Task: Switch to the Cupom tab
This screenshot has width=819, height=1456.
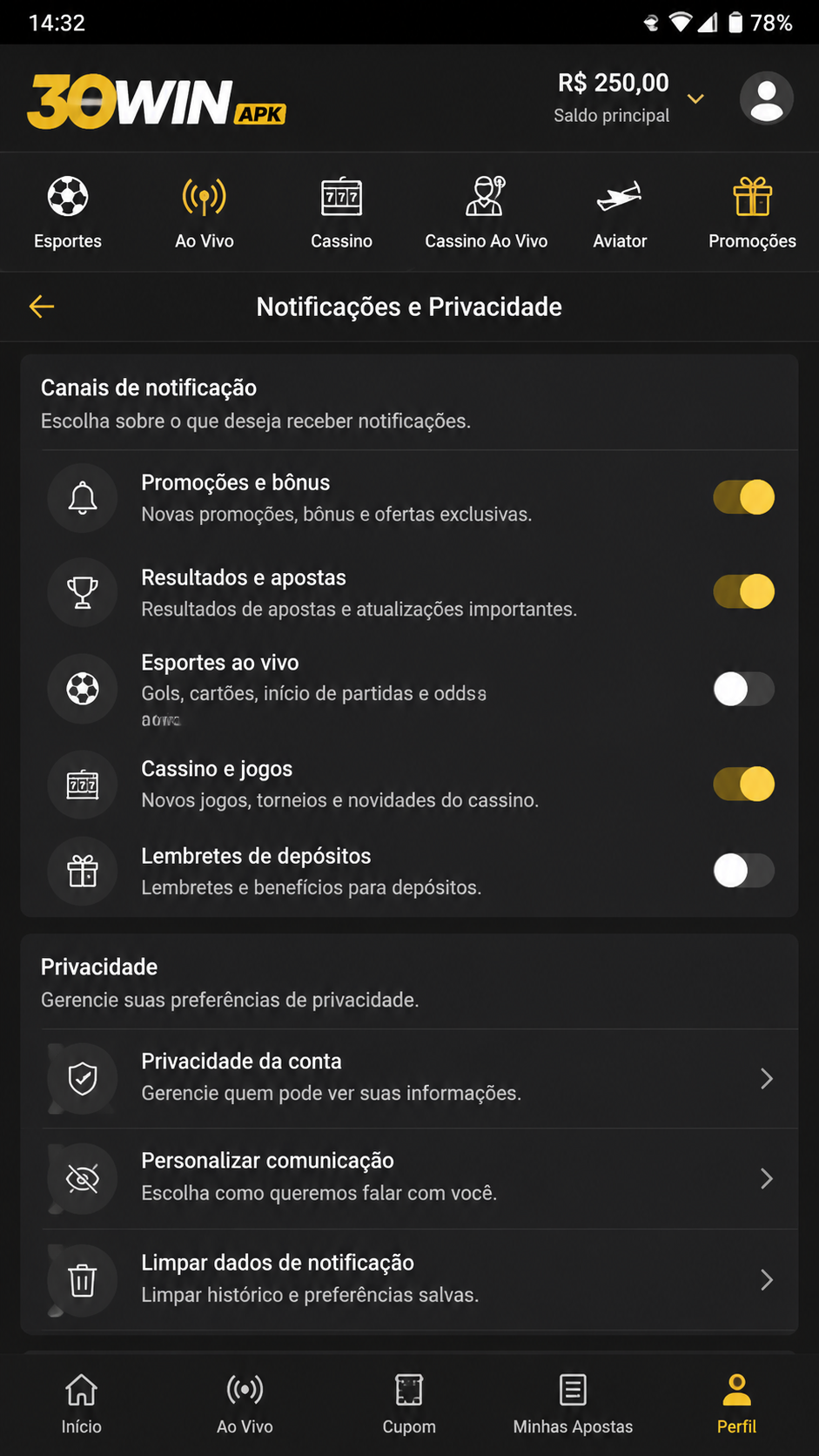Action: tap(409, 1404)
